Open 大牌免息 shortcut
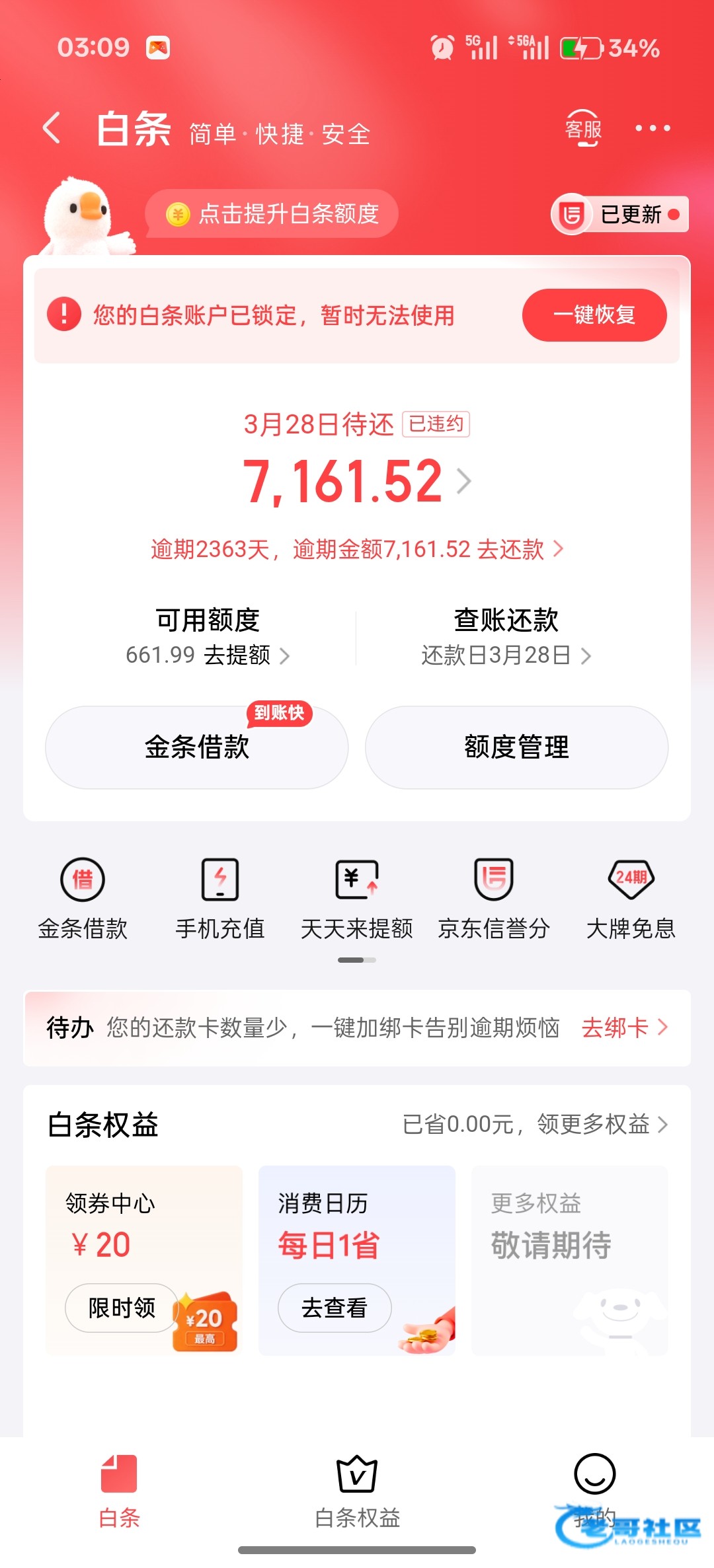This screenshot has height=1568, width=714. tap(631, 897)
